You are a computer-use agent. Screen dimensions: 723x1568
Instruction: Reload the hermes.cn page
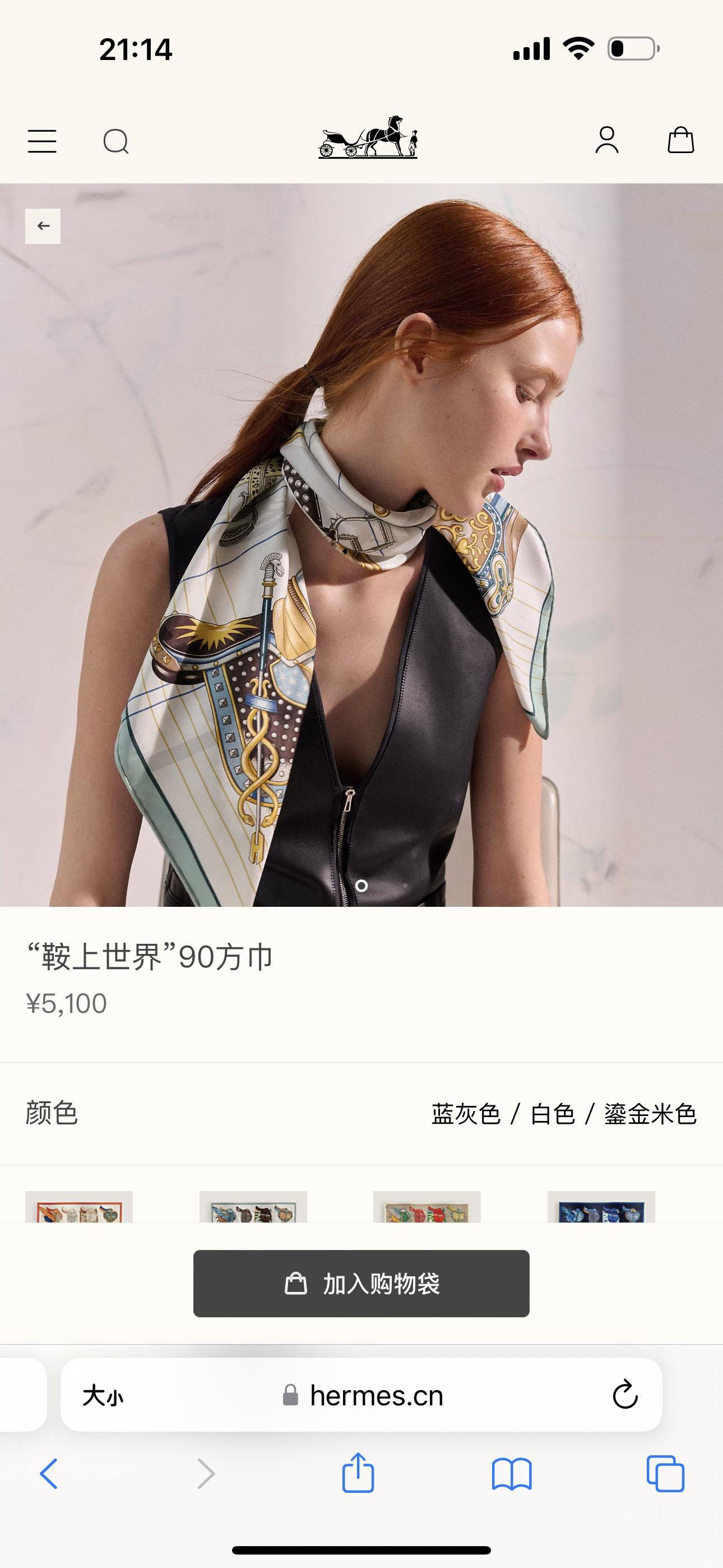point(625,1395)
